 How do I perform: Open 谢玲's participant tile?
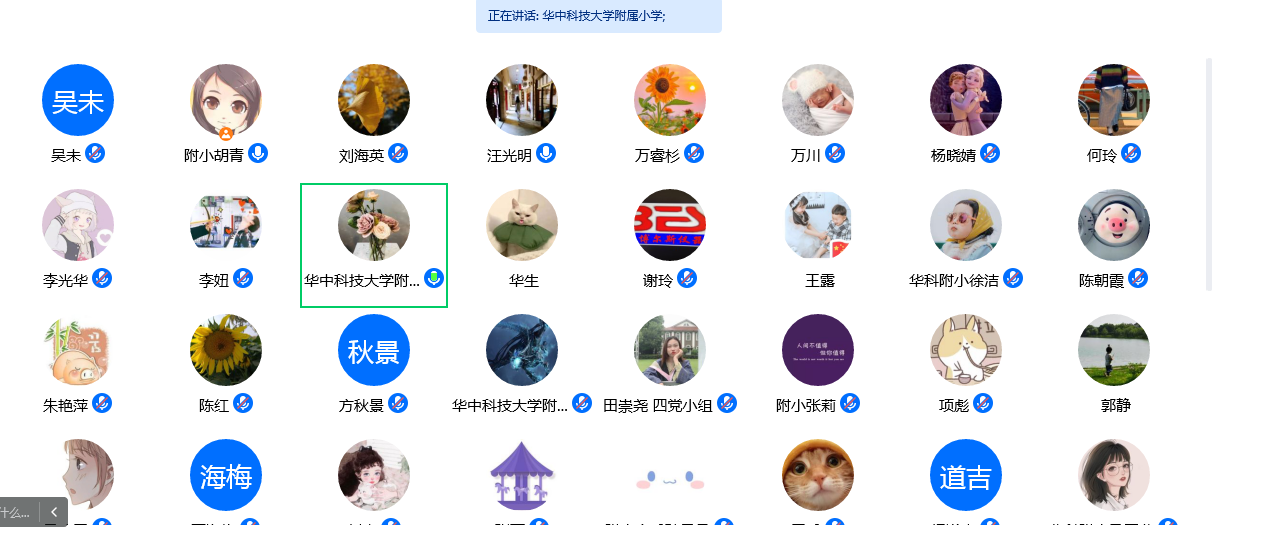670,225
